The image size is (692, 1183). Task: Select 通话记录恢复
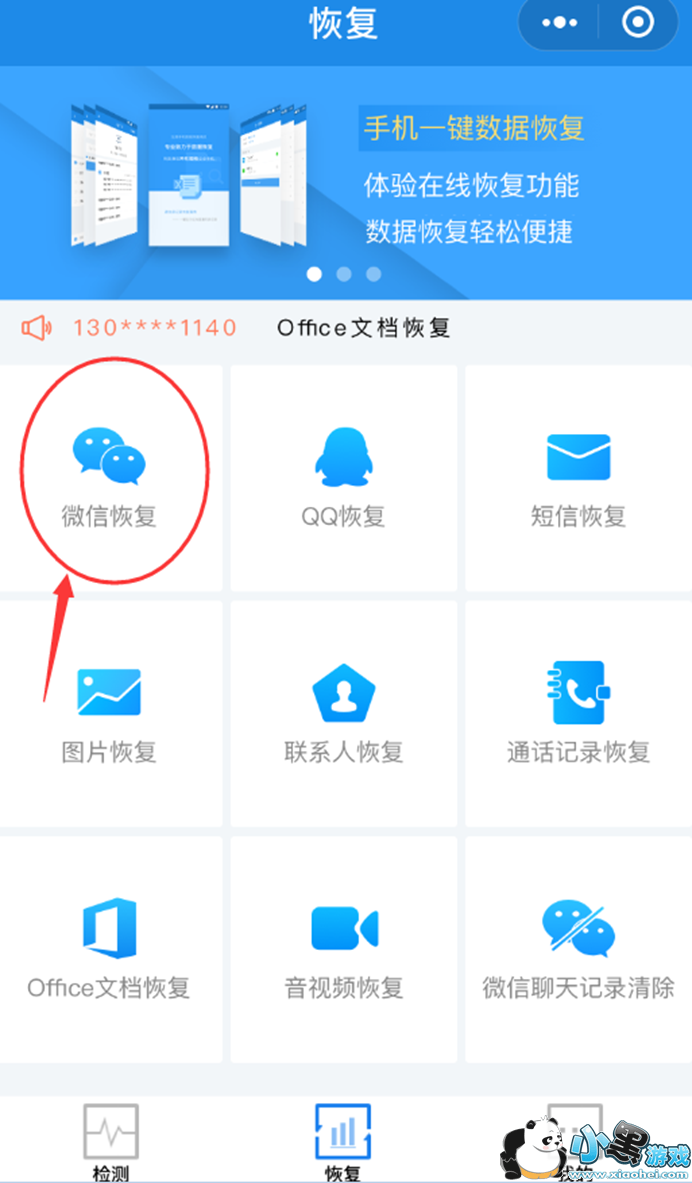579,714
